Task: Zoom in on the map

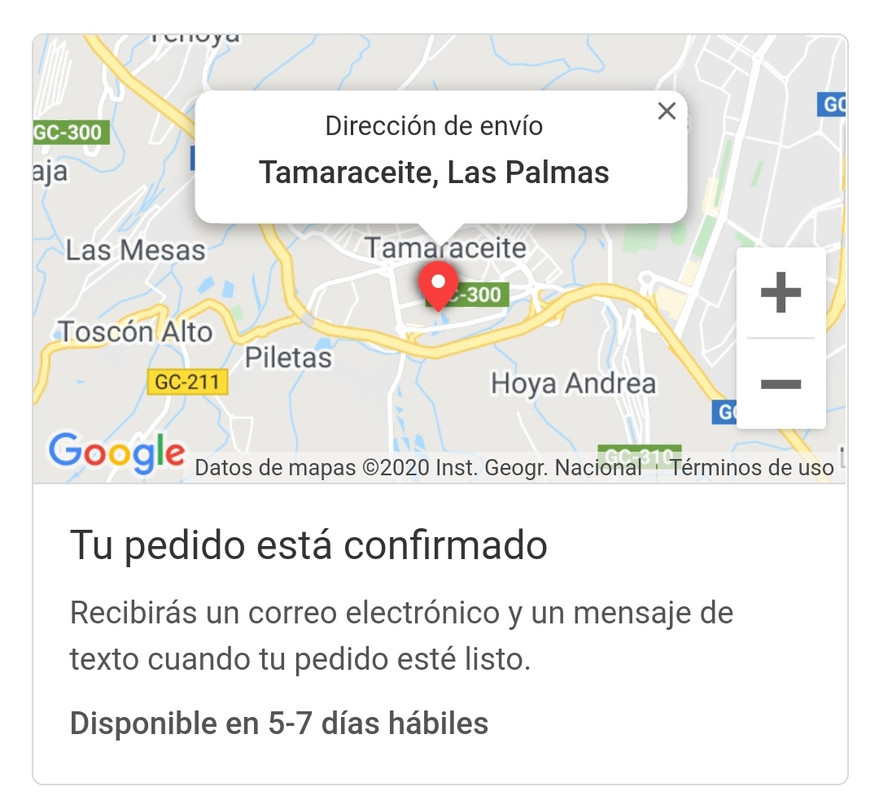Action: point(781,293)
